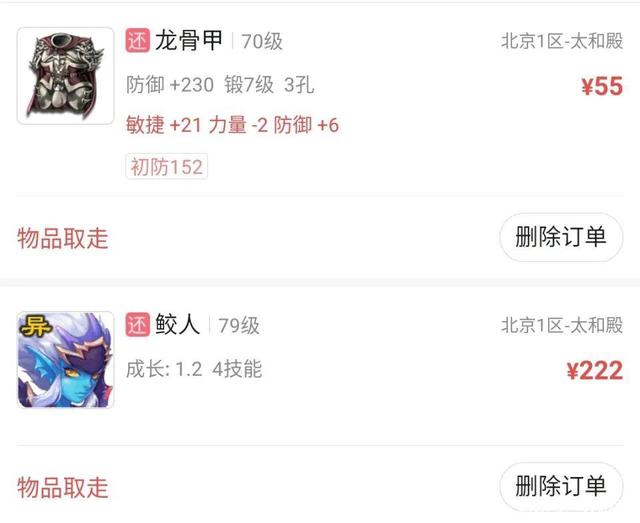Open the 龙骨甲 item card
The height and width of the screenshot is (523, 640).
point(65,76)
